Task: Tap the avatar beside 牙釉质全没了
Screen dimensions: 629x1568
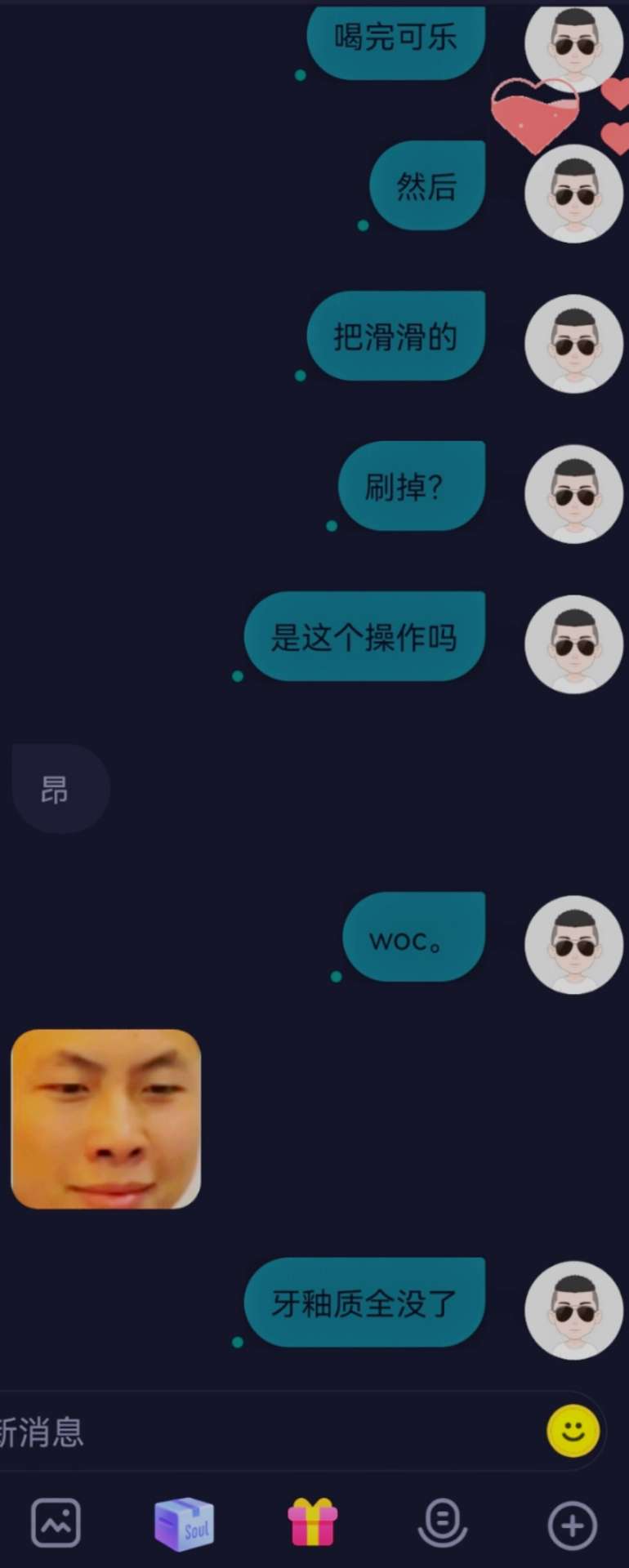Action: coord(573,1310)
